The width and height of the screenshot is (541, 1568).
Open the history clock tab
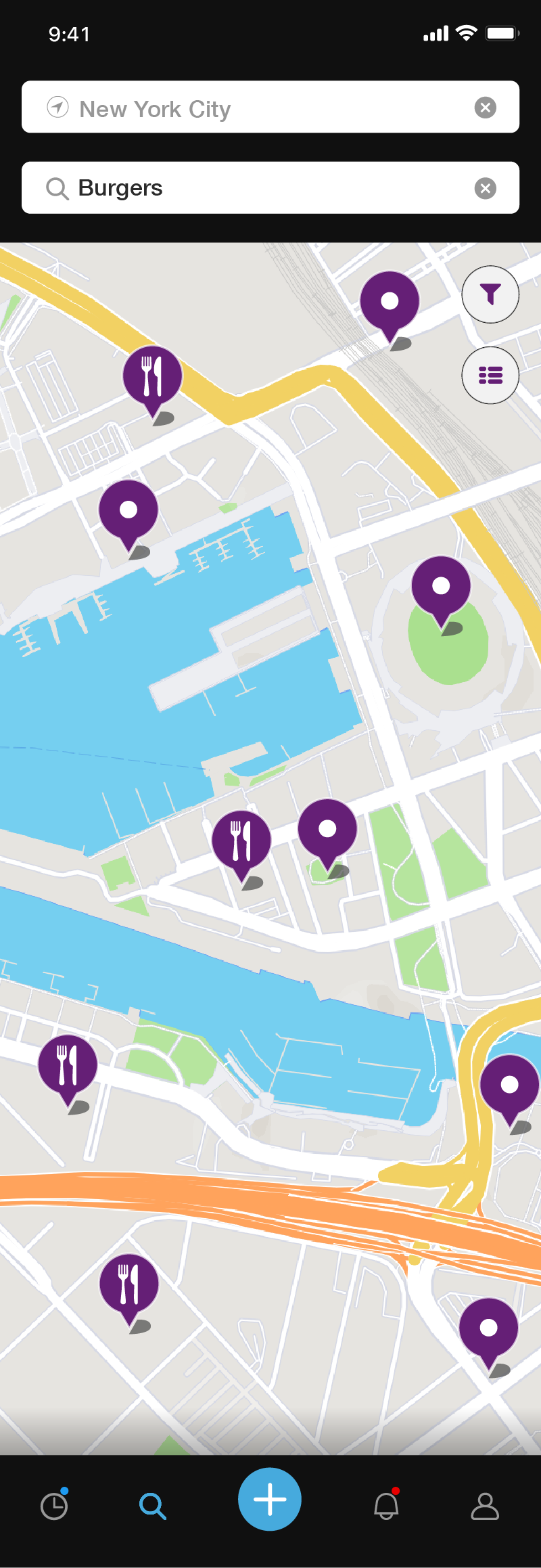(54, 1506)
